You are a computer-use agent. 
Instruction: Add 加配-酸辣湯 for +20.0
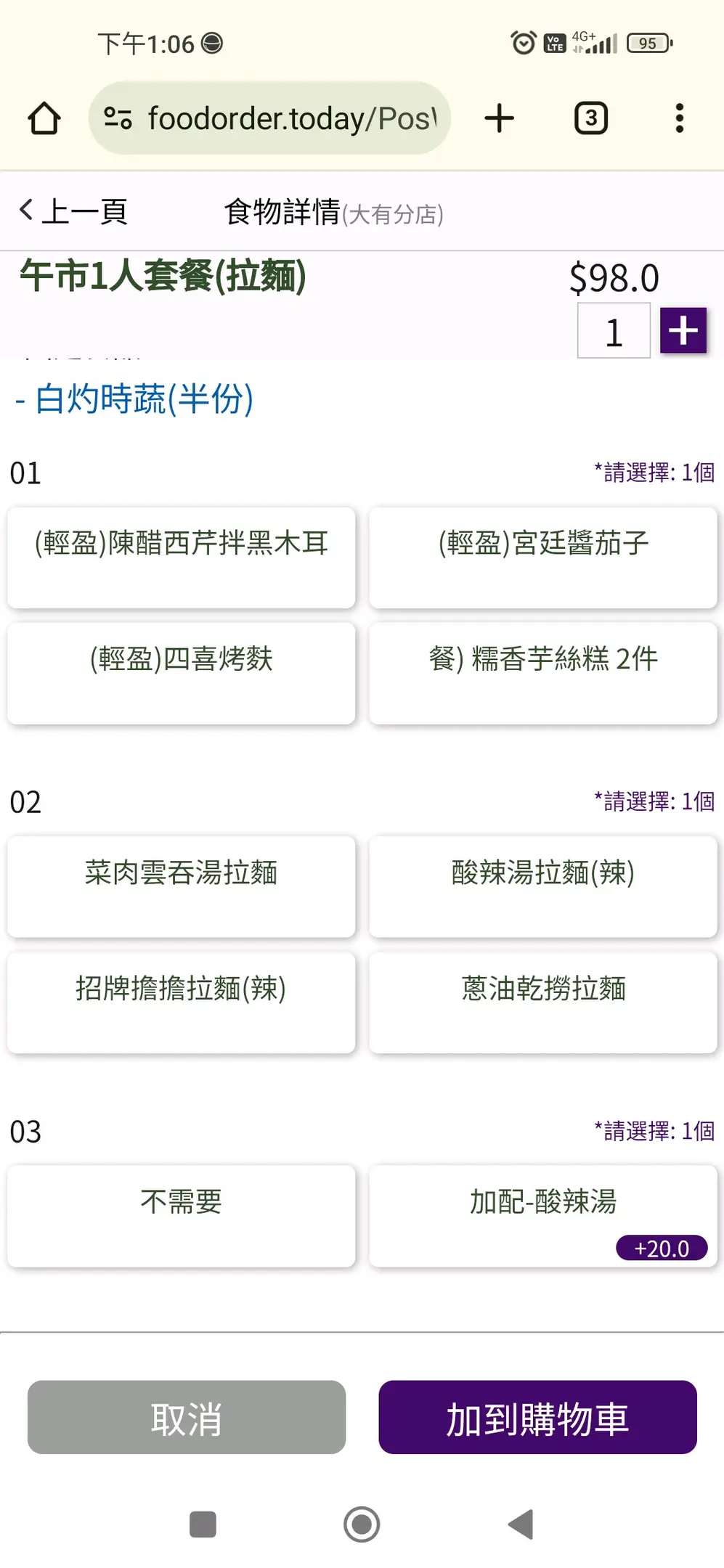pos(543,1216)
